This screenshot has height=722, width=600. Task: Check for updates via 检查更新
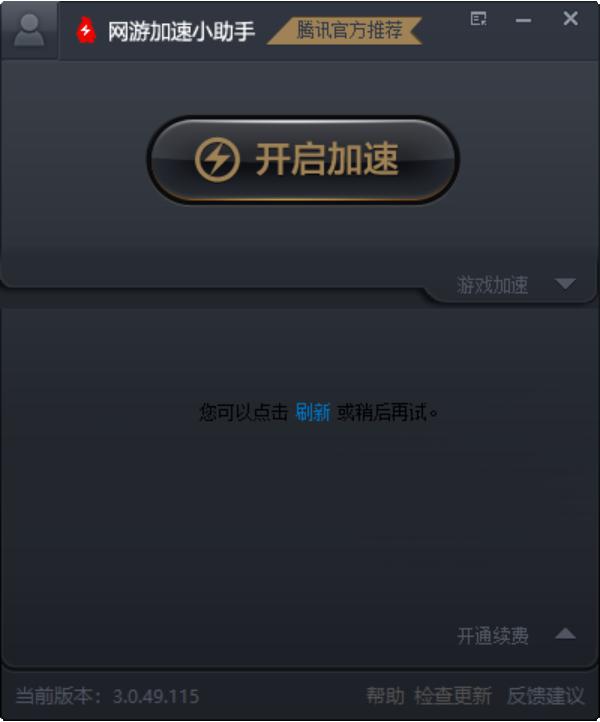[x=453, y=696]
